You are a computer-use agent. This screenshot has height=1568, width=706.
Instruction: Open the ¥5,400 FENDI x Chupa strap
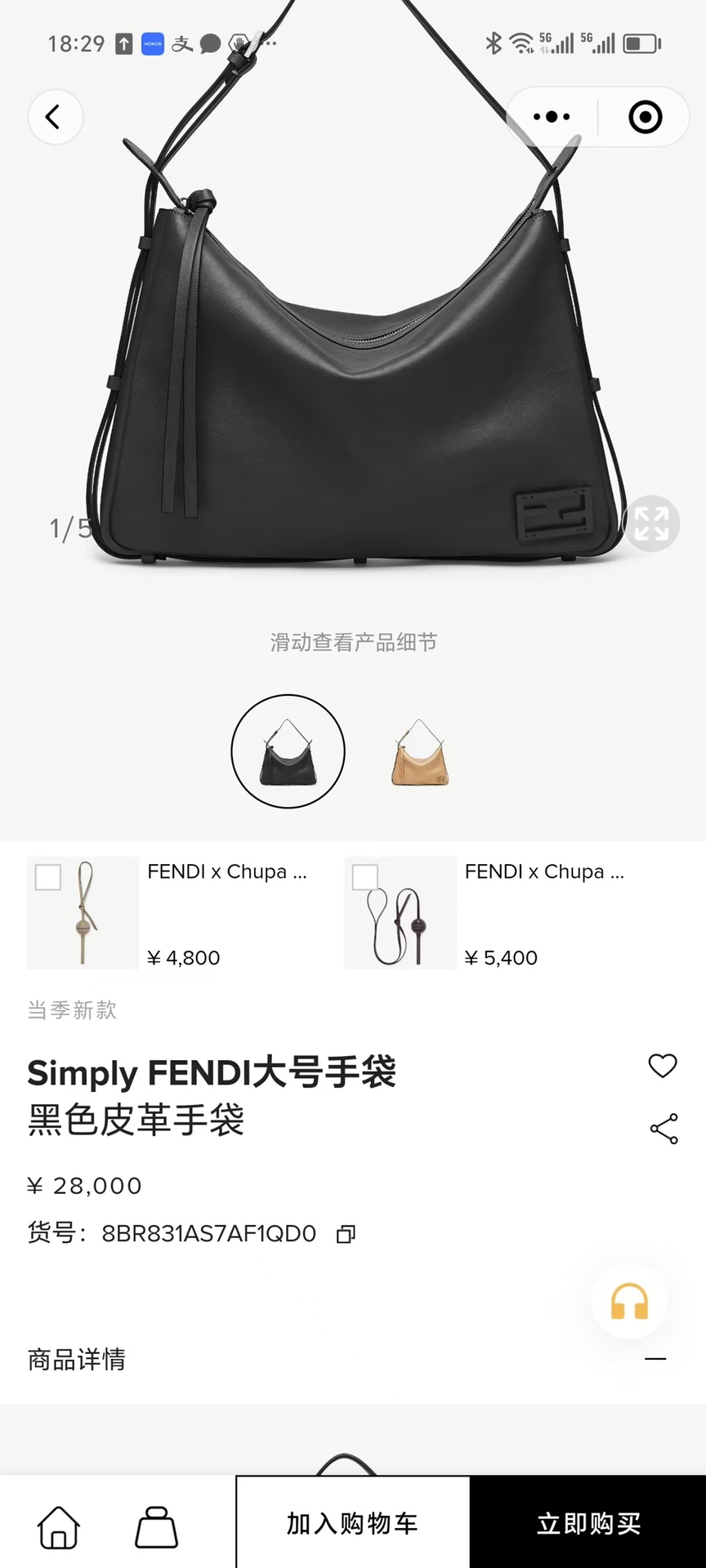tap(400, 914)
